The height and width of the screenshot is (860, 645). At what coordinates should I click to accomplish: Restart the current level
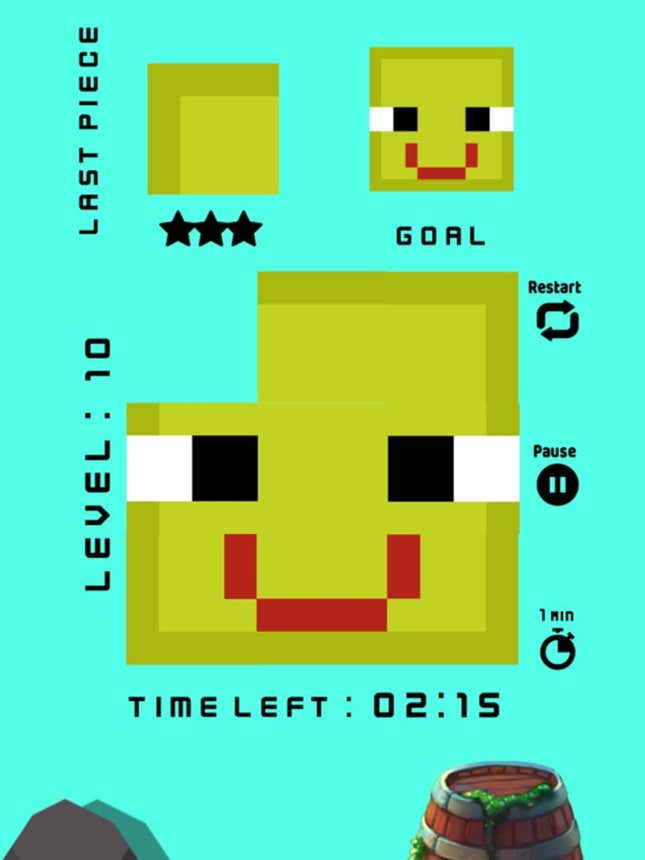coord(557,321)
